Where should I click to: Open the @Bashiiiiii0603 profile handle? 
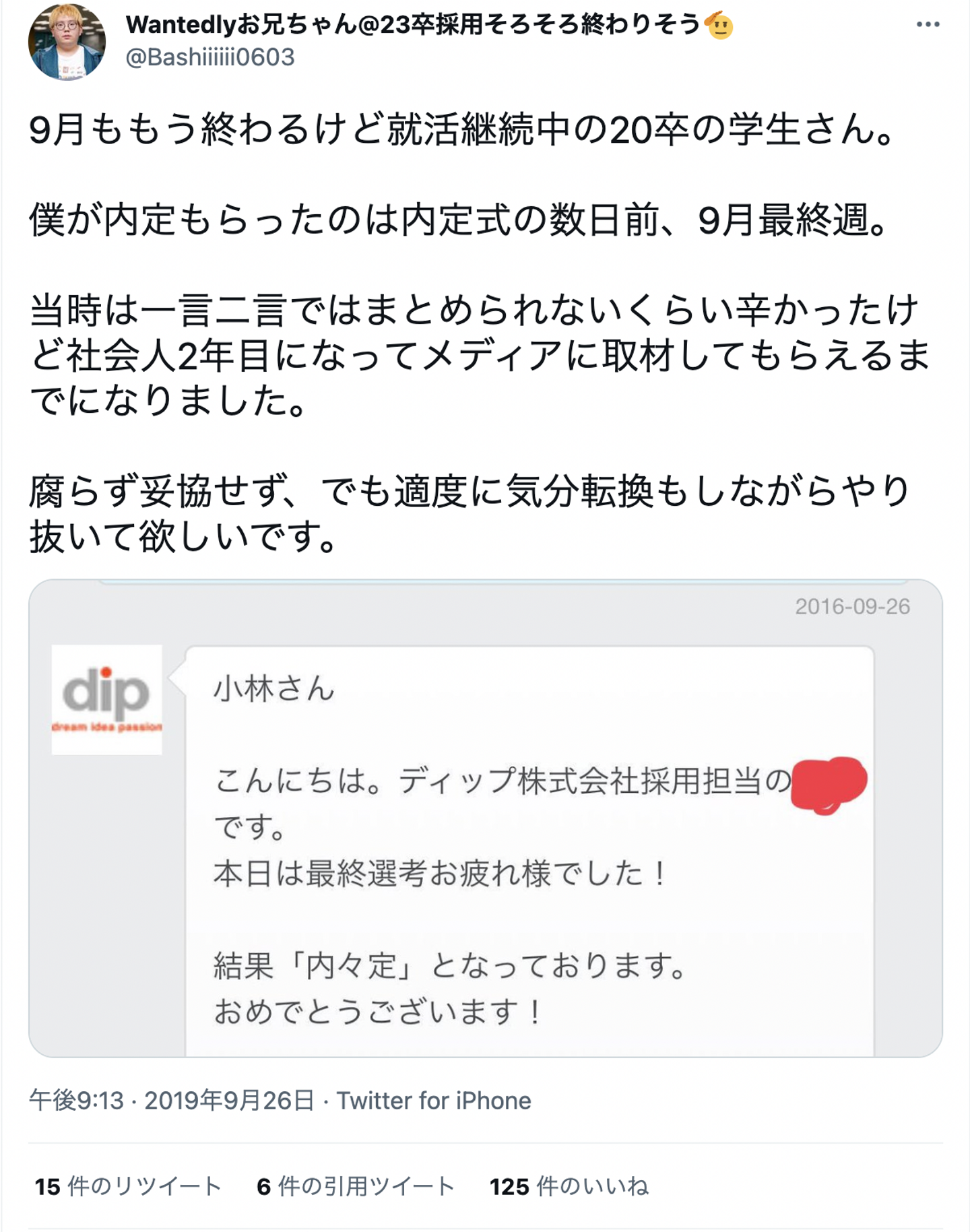tap(210, 57)
